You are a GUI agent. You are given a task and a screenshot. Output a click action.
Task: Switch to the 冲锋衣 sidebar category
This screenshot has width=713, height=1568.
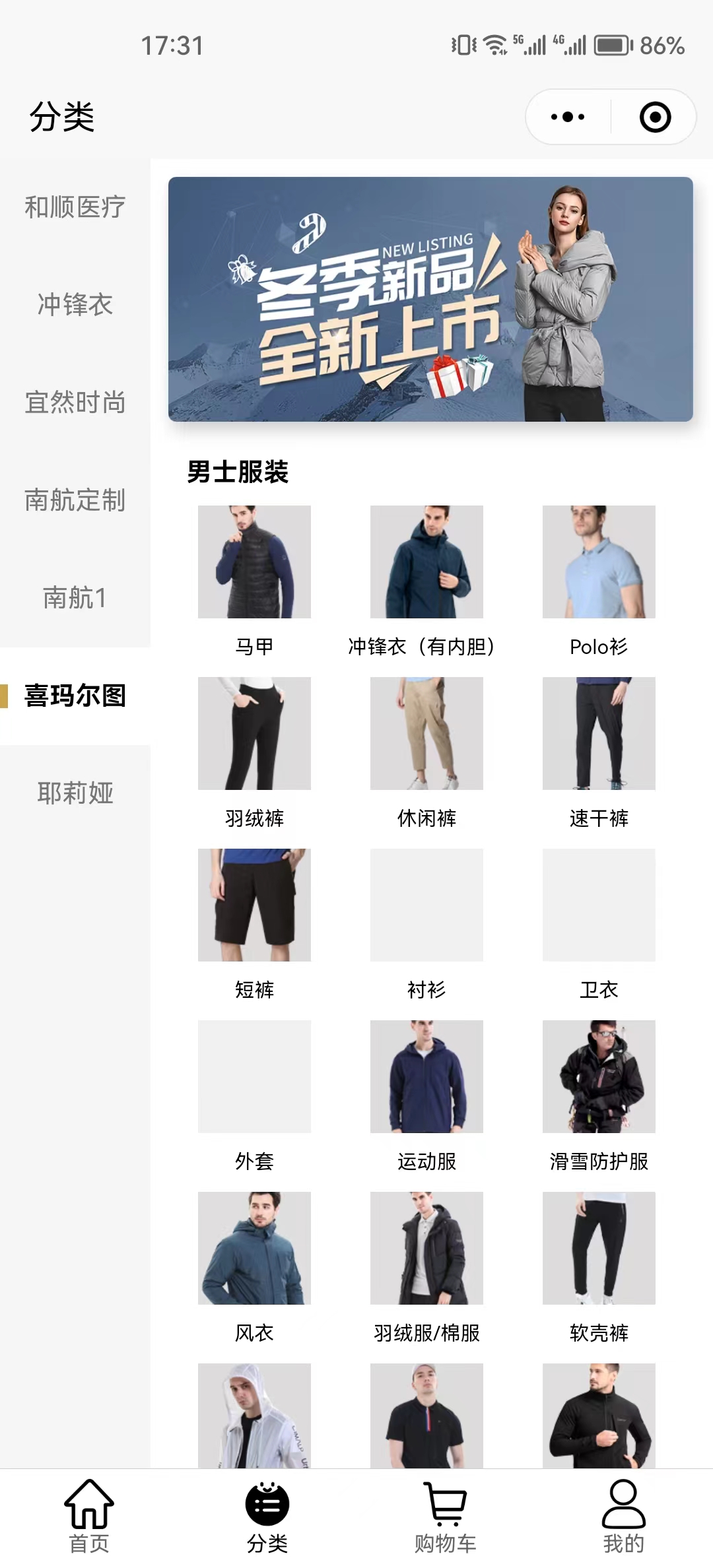click(x=75, y=305)
